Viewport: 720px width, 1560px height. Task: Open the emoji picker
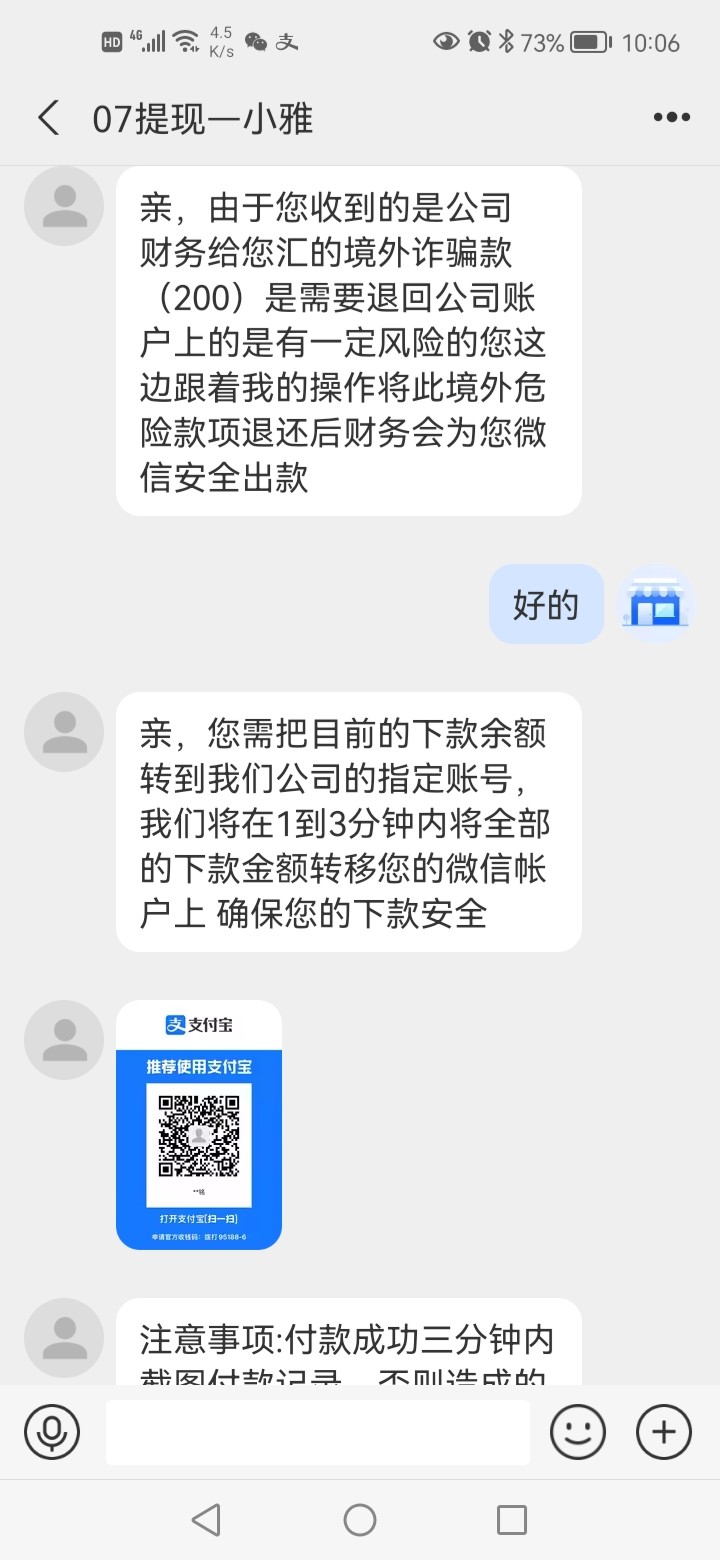point(578,1432)
